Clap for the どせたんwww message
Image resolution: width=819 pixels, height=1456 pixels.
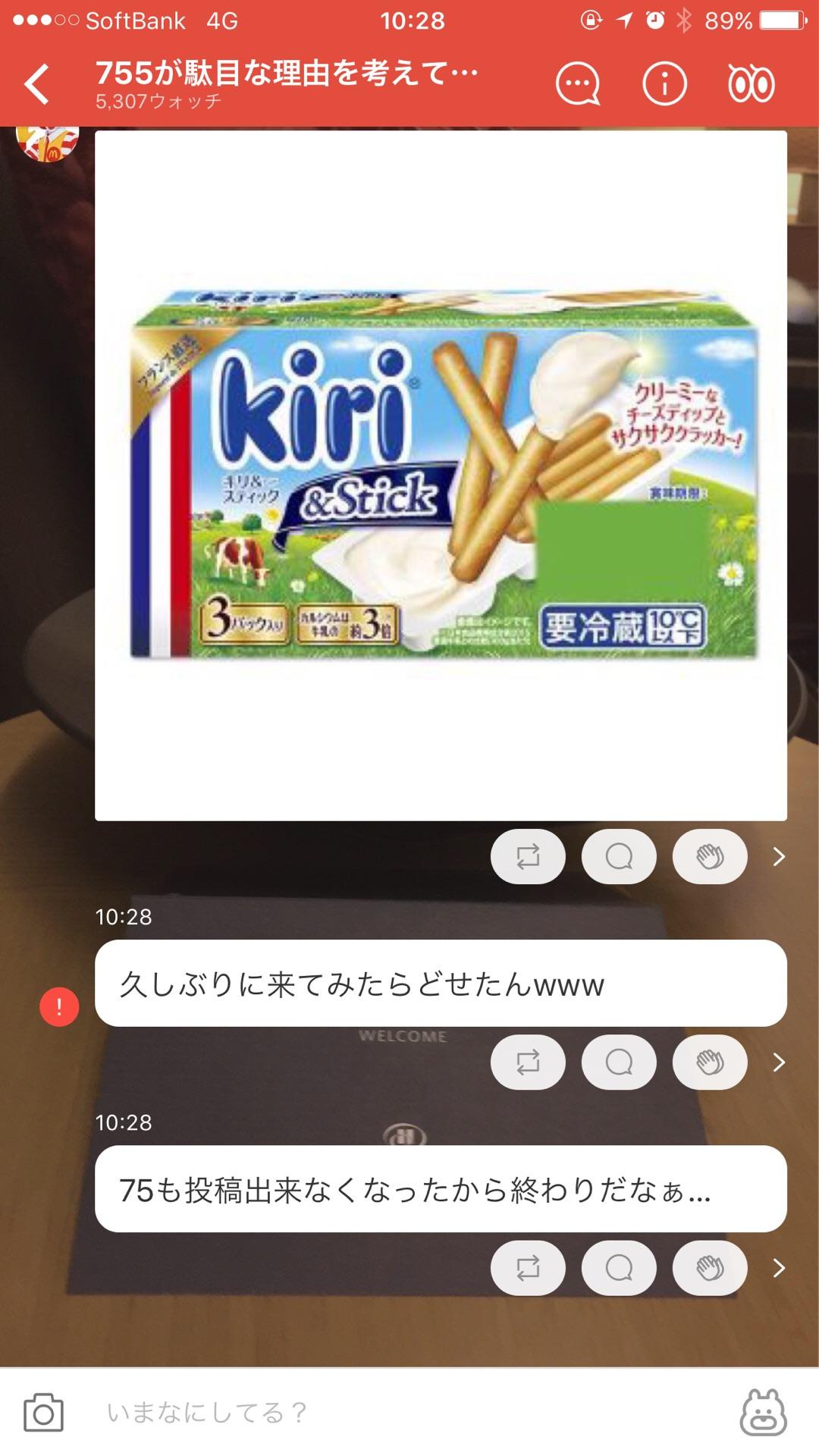(708, 1062)
